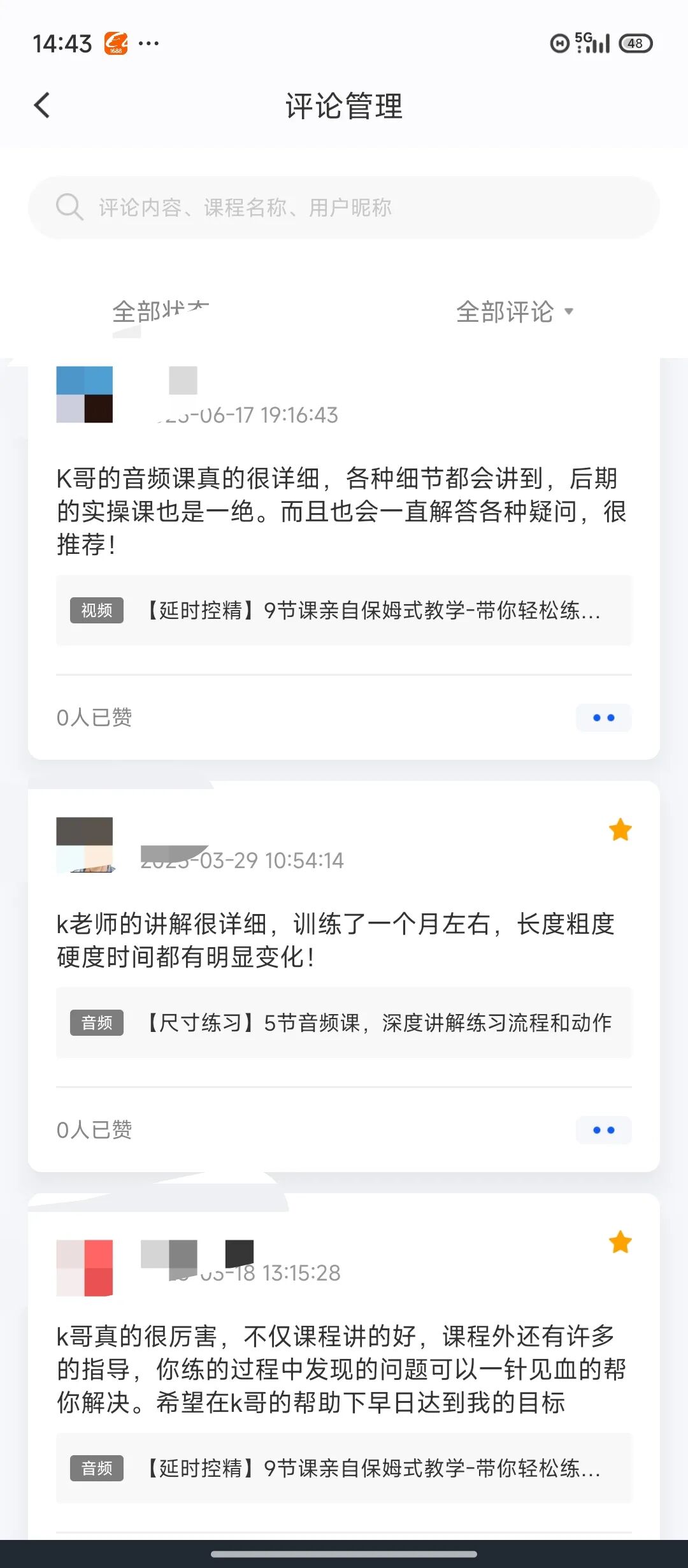Tap the comment search field
The height and width of the screenshot is (1568, 688).
(344, 207)
